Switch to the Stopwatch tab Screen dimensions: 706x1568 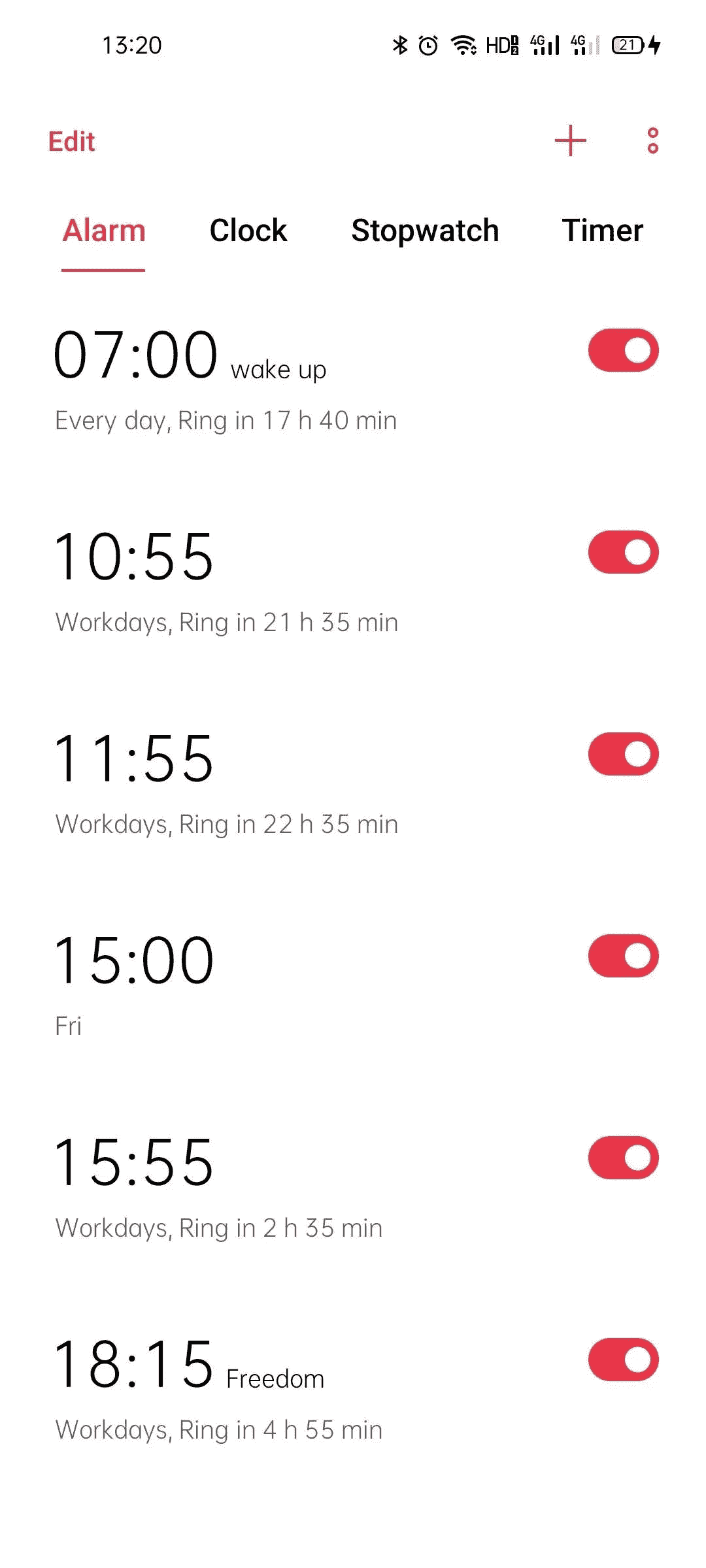pyautogui.click(x=425, y=231)
